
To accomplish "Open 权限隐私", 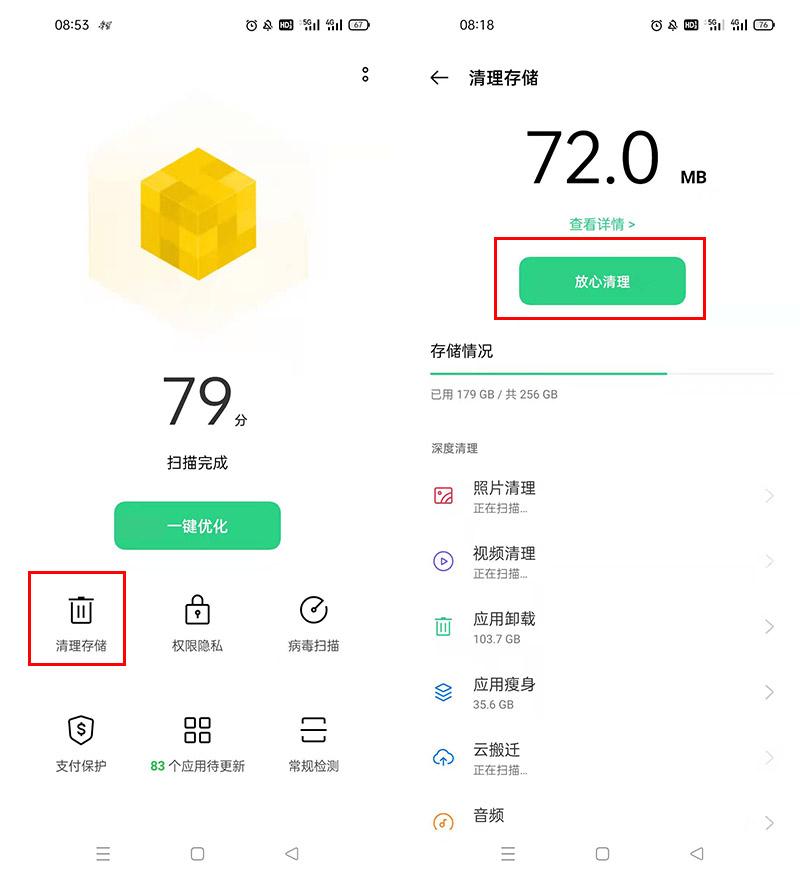I will tap(197, 622).
